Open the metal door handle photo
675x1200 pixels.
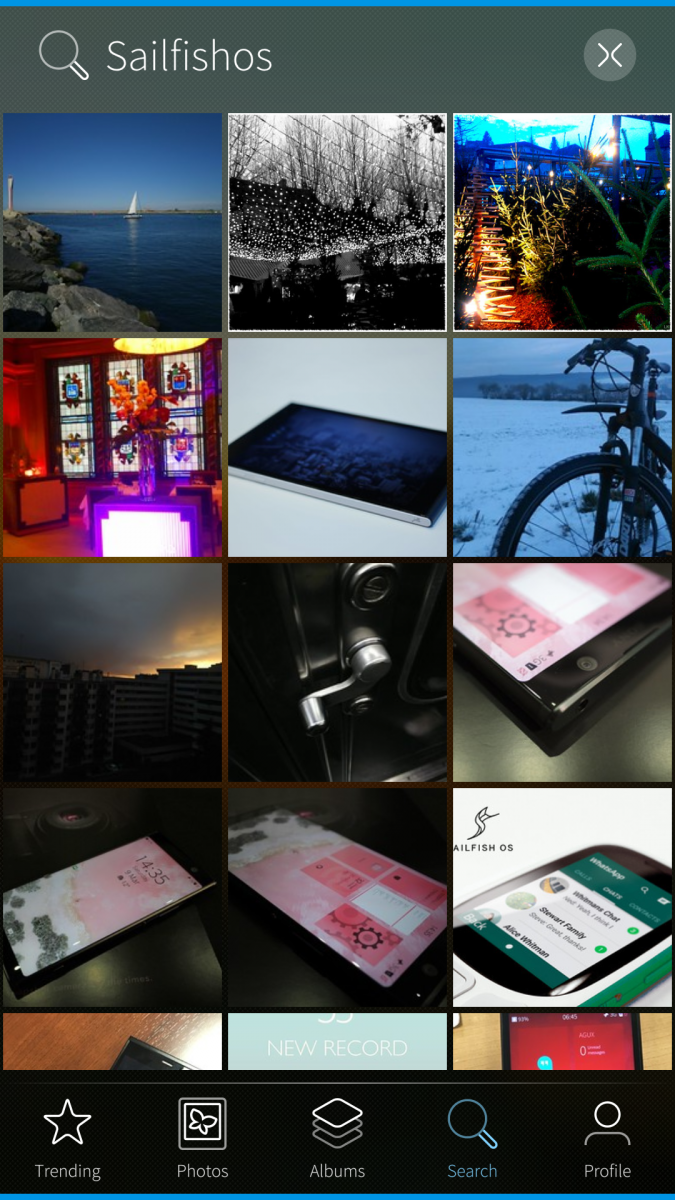click(337, 672)
